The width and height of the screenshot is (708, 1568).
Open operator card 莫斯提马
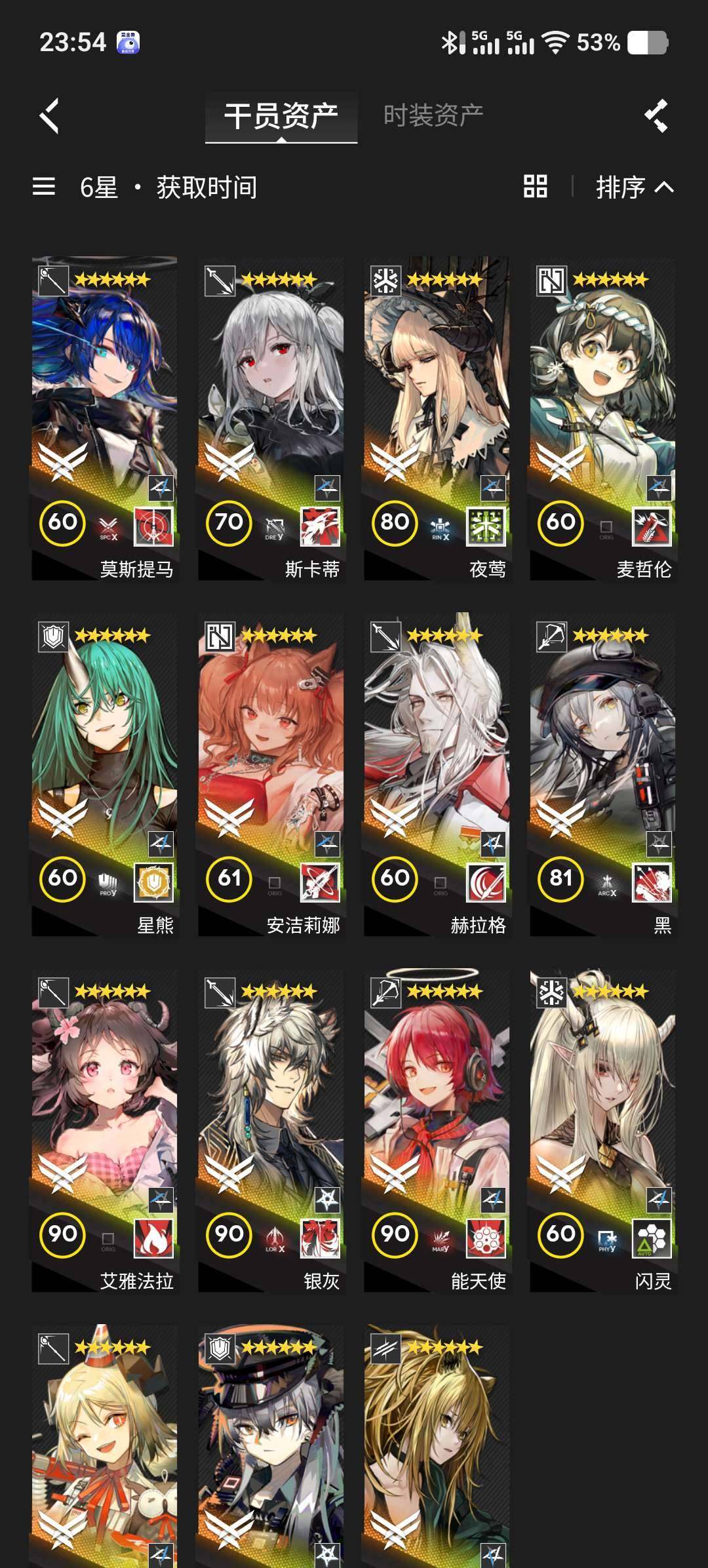point(104,418)
